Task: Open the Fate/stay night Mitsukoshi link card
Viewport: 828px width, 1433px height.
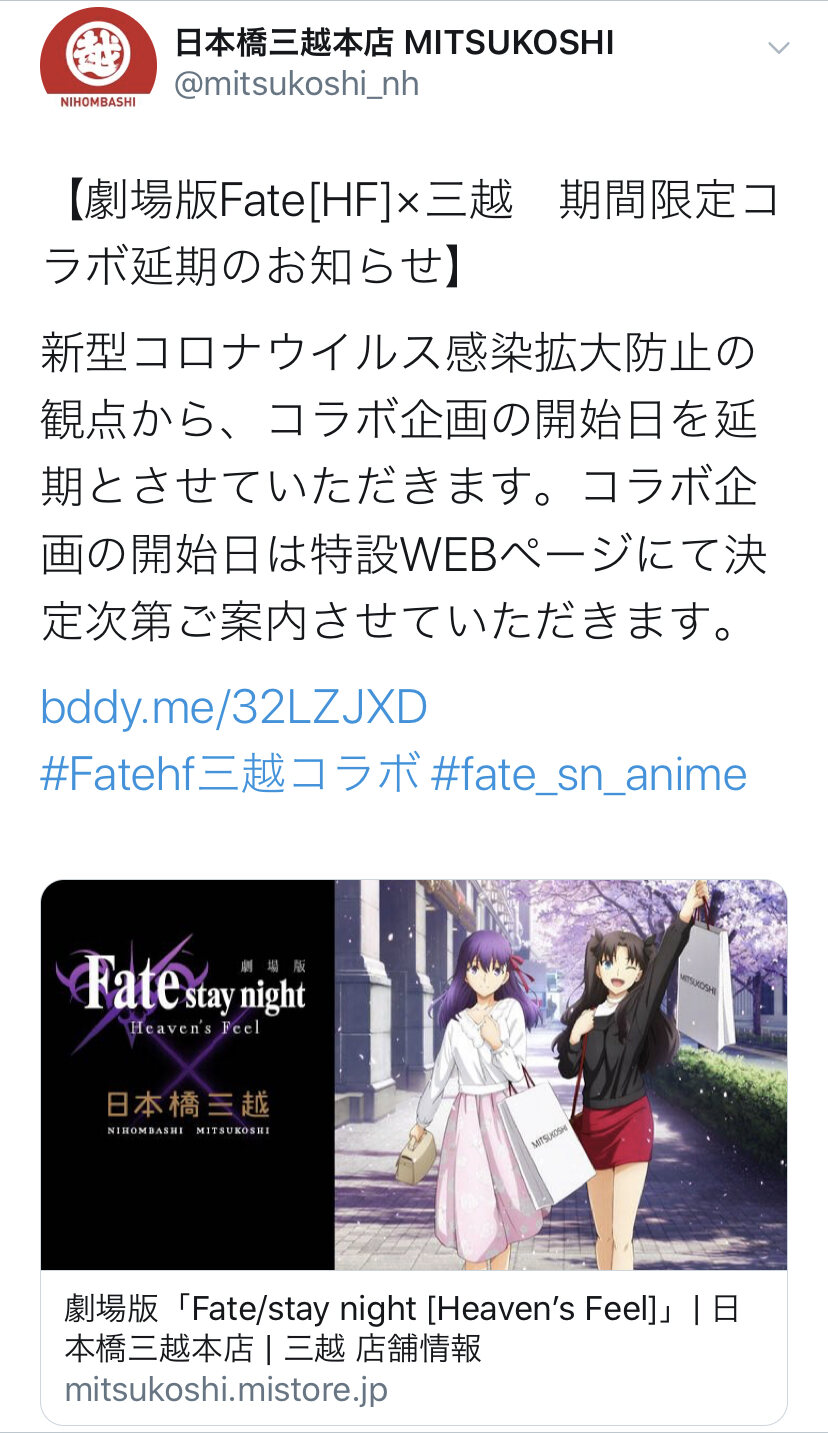Action: 413,1150
